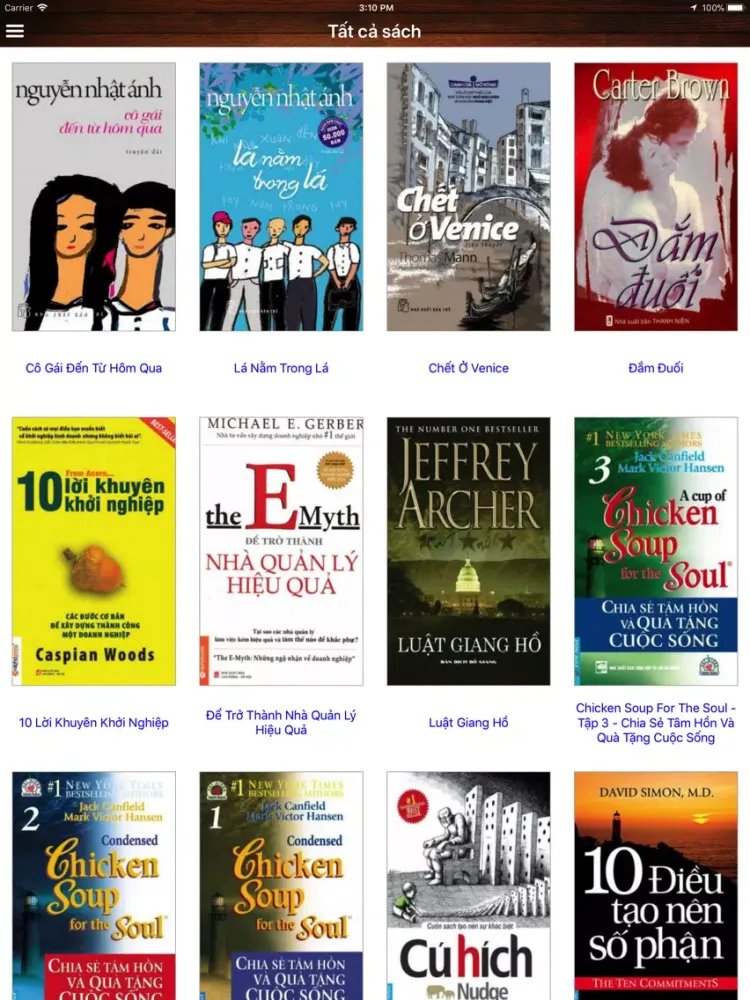Open the Lá Nằm Trong Lá book cover
The width and height of the screenshot is (750, 1000).
[281, 197]
